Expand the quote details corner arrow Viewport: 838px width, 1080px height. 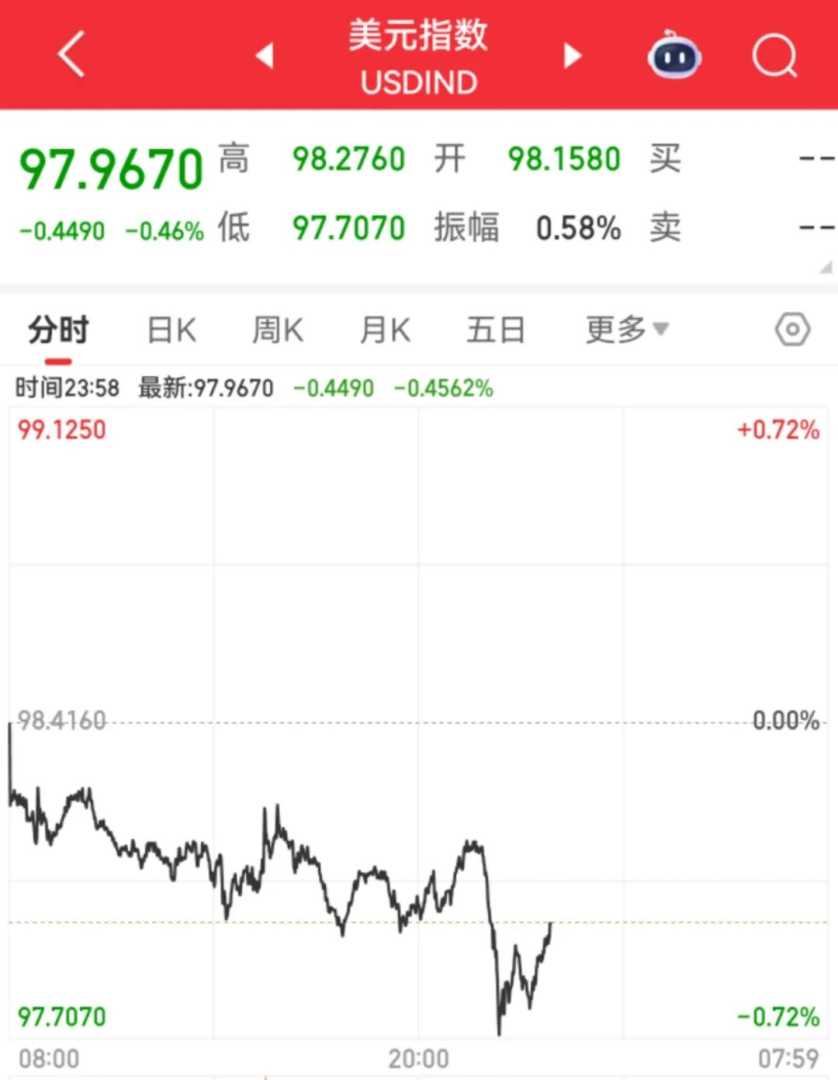click(x=825, y=267)
